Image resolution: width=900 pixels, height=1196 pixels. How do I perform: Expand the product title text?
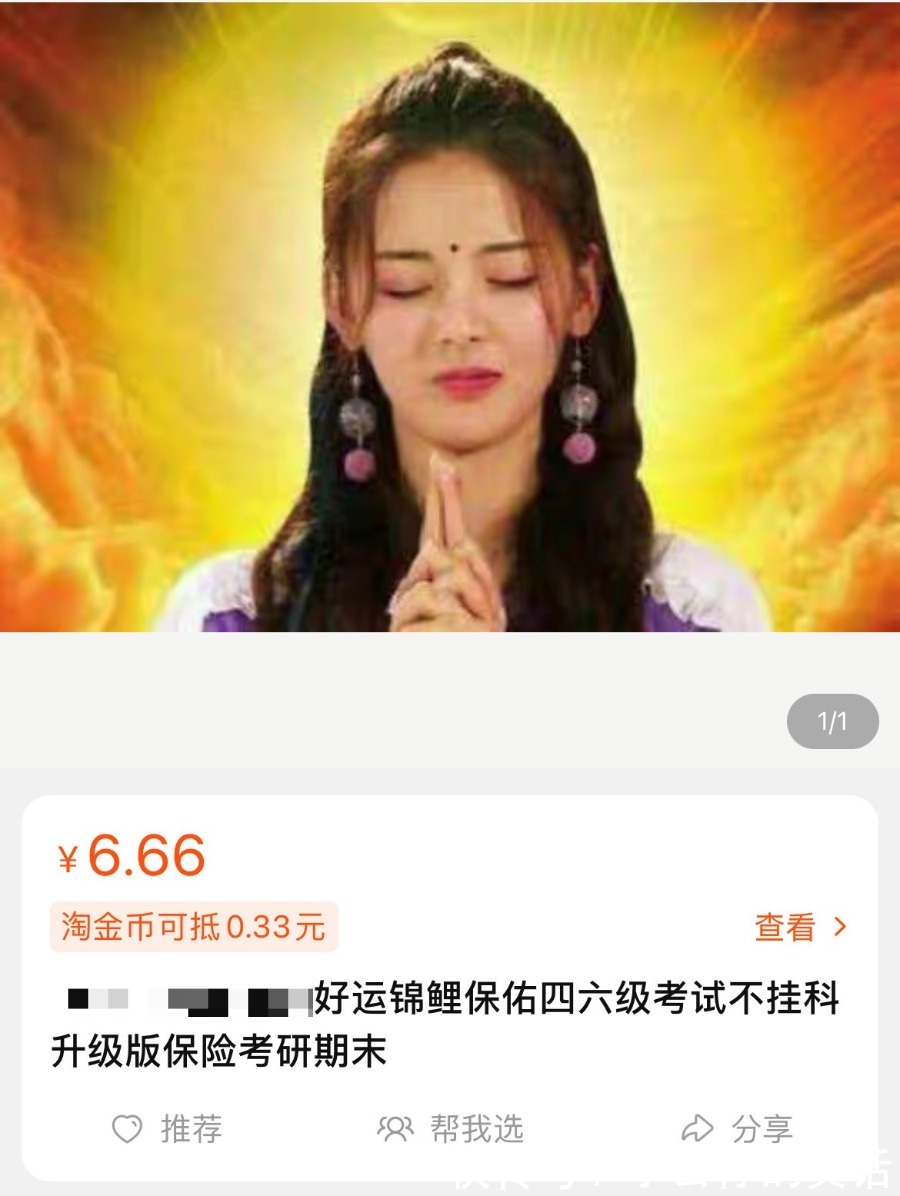(x=450, y=1020)
